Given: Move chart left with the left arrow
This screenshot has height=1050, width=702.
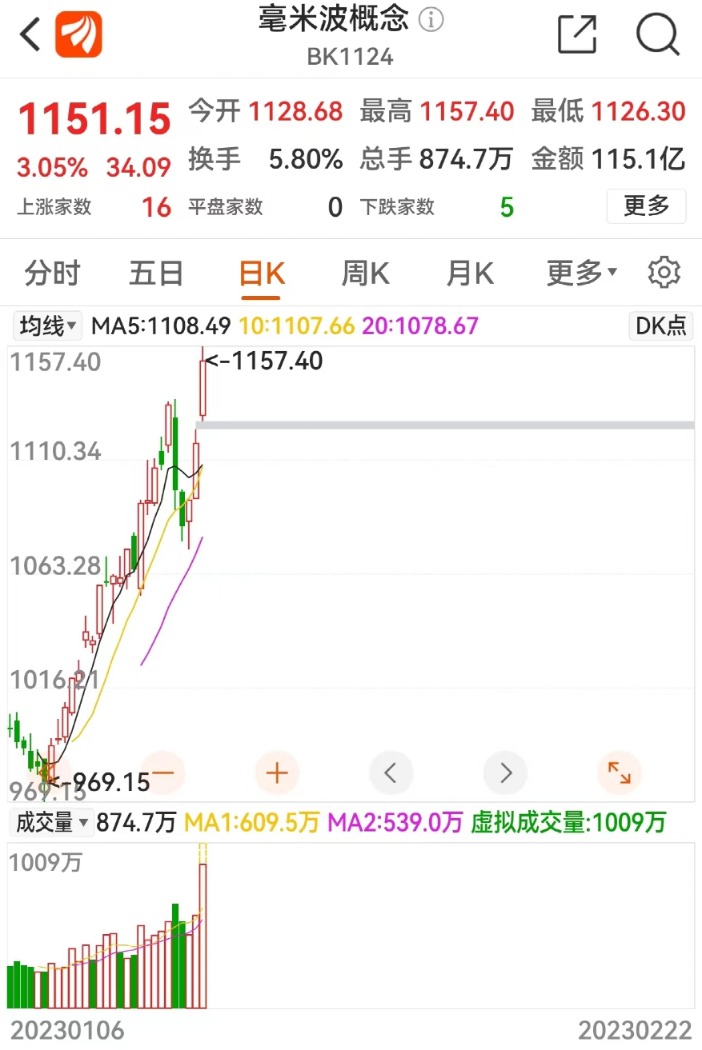Looking at the screenshot, I should [391, 773].
